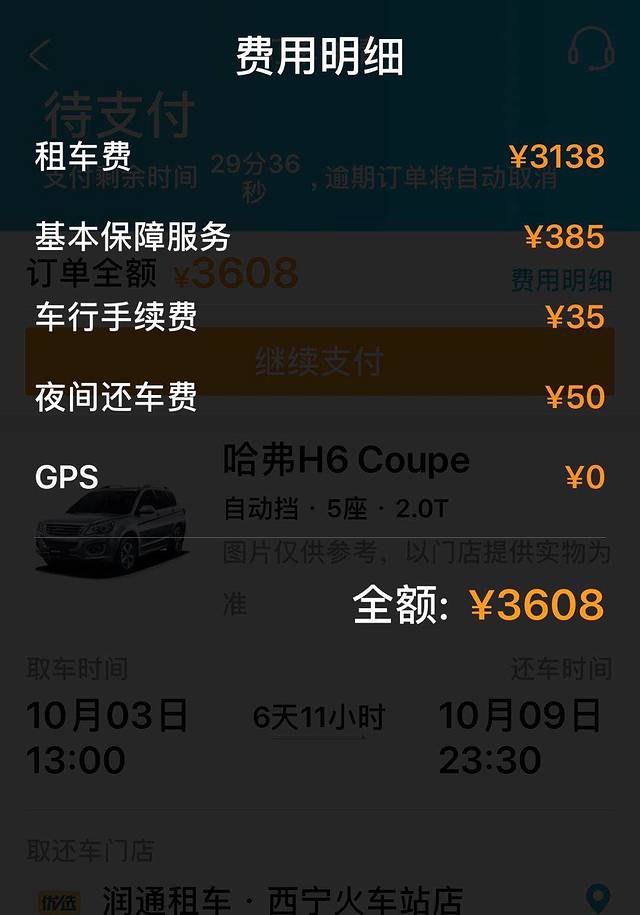
Task: Open map location for 润通租车 store
Action: (597, 897)
